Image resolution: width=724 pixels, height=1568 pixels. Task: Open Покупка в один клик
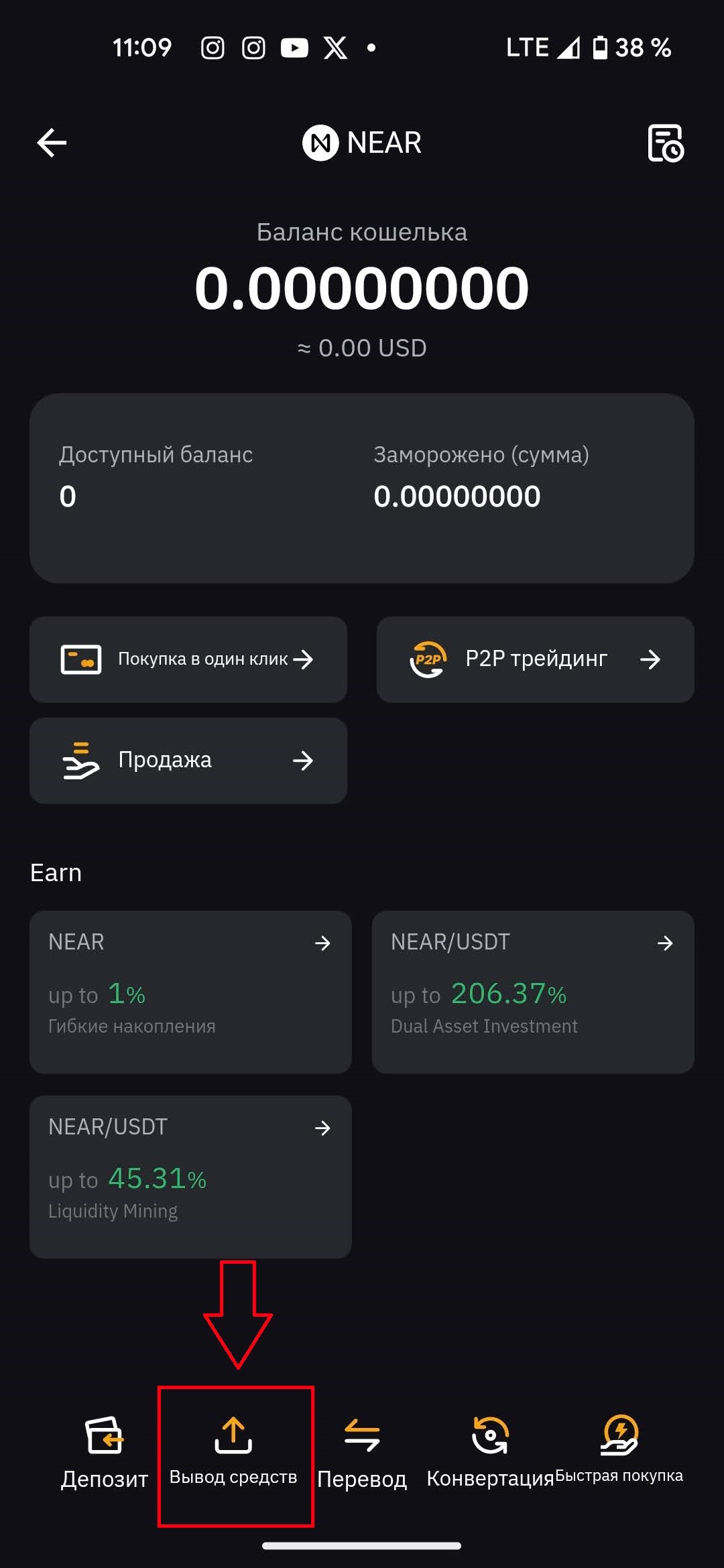click(188, 659)
